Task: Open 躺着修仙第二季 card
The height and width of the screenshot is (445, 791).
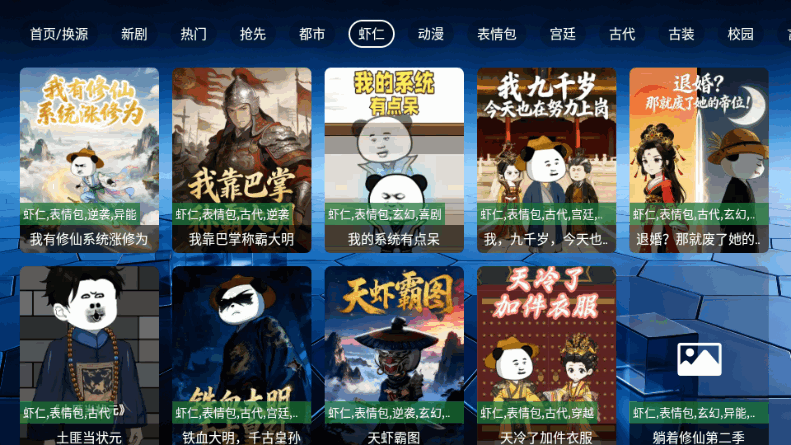Action: [699, 355]
